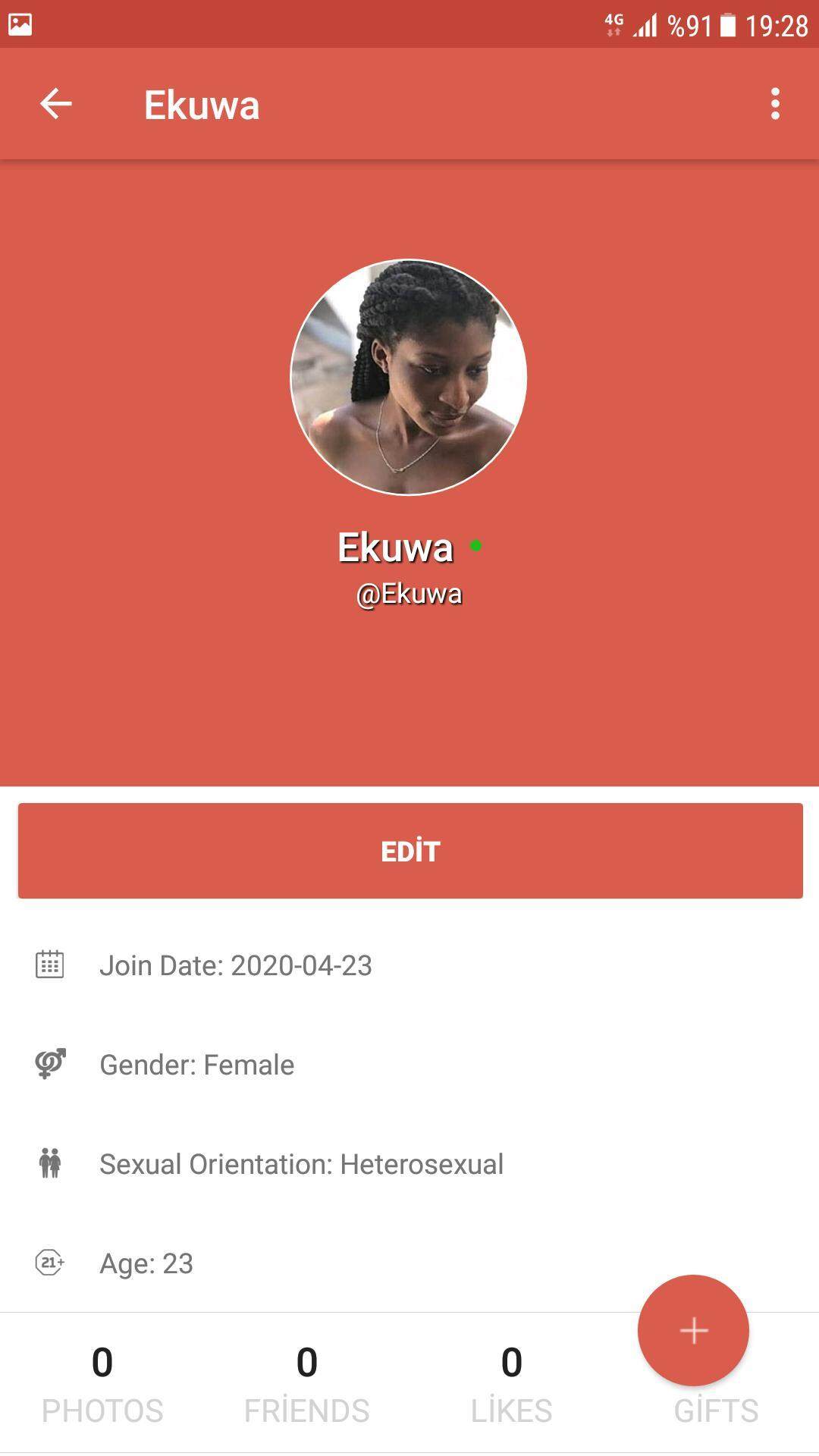Tap the Edit profile button
The image size is (819, 1456).
coord(409,851)
